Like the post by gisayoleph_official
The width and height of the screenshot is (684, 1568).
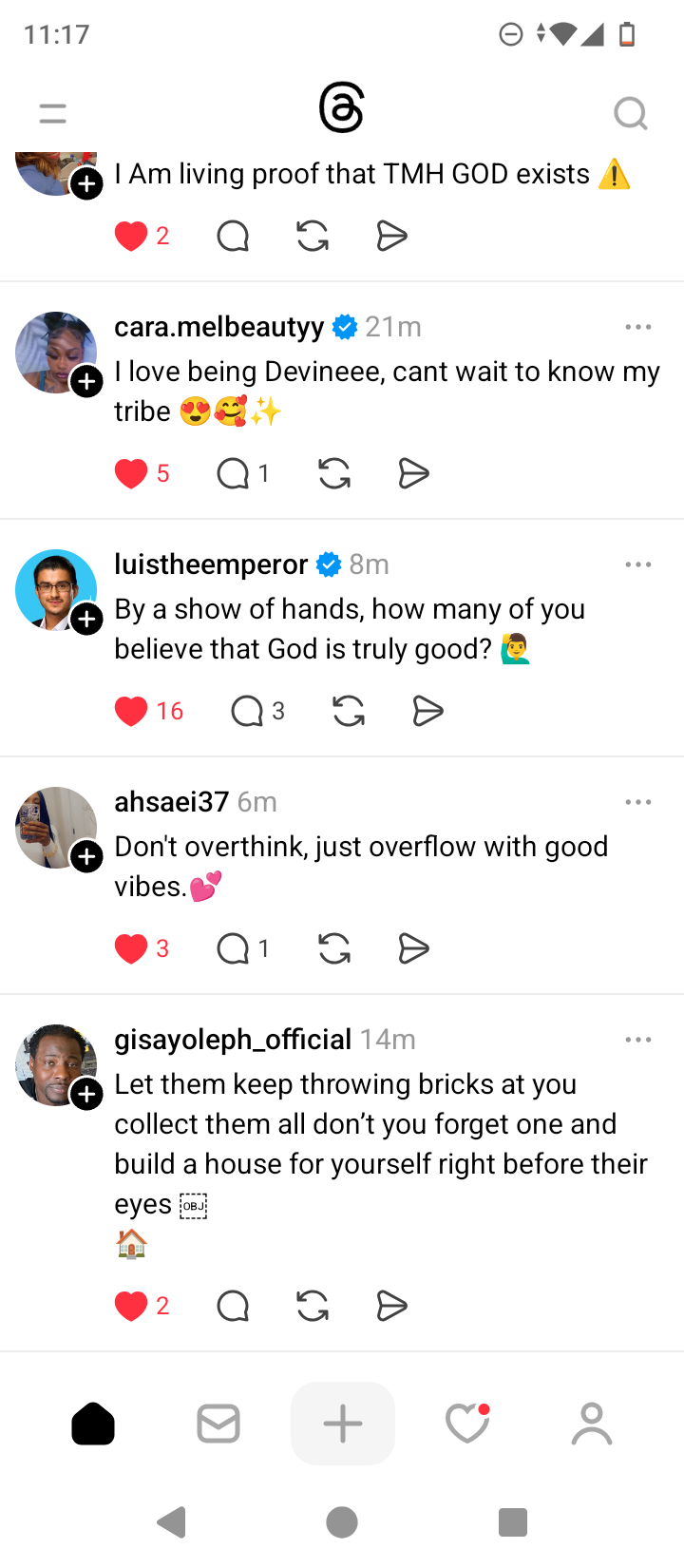coord(131,1306)
